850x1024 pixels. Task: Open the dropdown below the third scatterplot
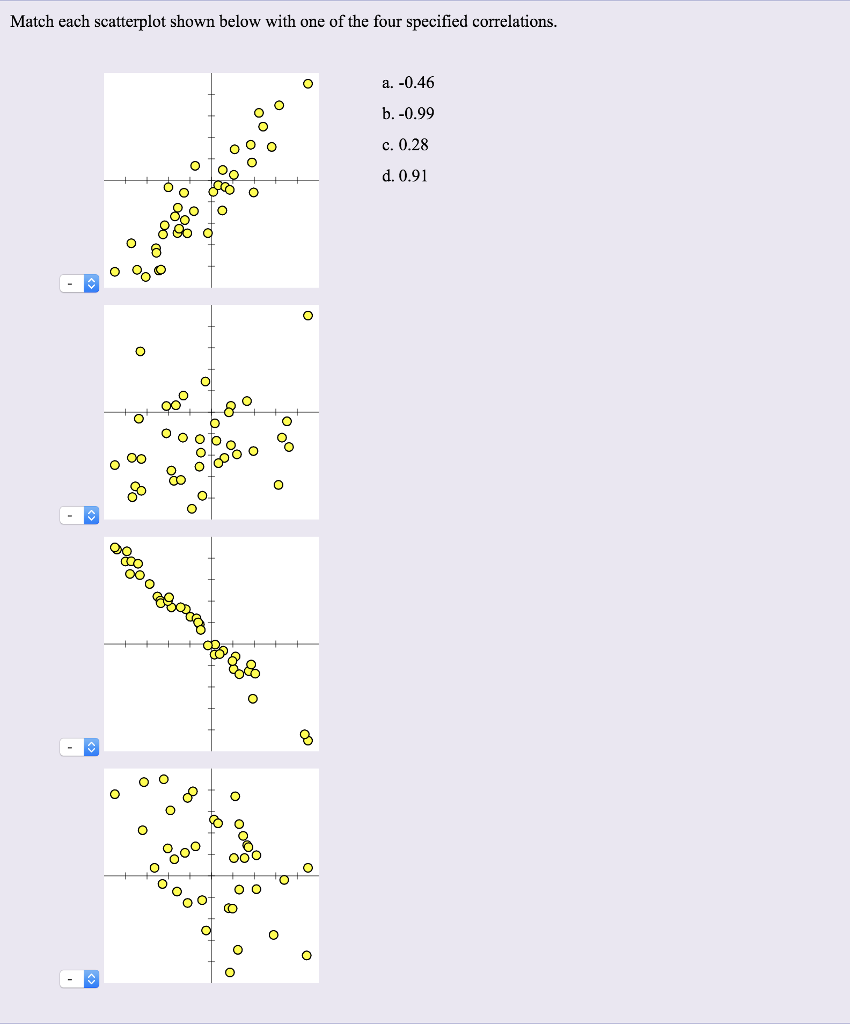click(x=79, y=747)
